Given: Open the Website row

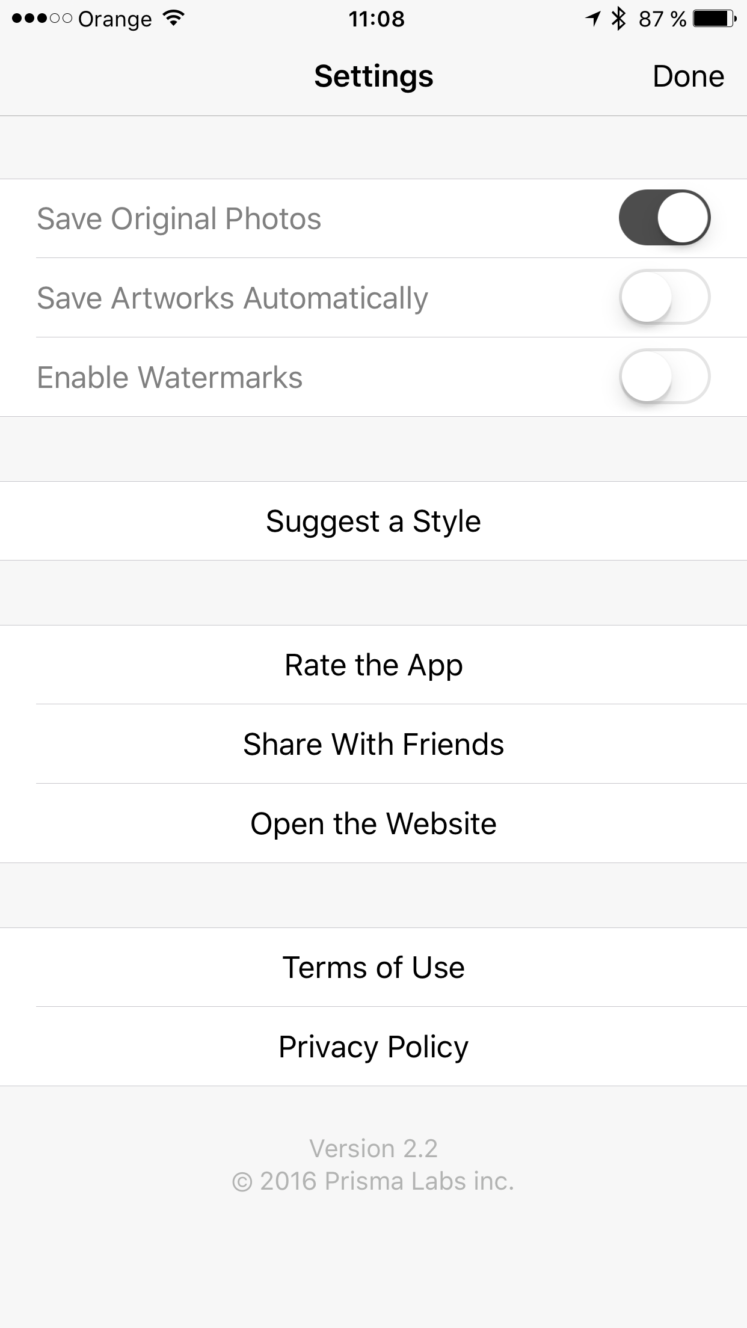Looking at the screenshot, I should click(x=373, y=823).
